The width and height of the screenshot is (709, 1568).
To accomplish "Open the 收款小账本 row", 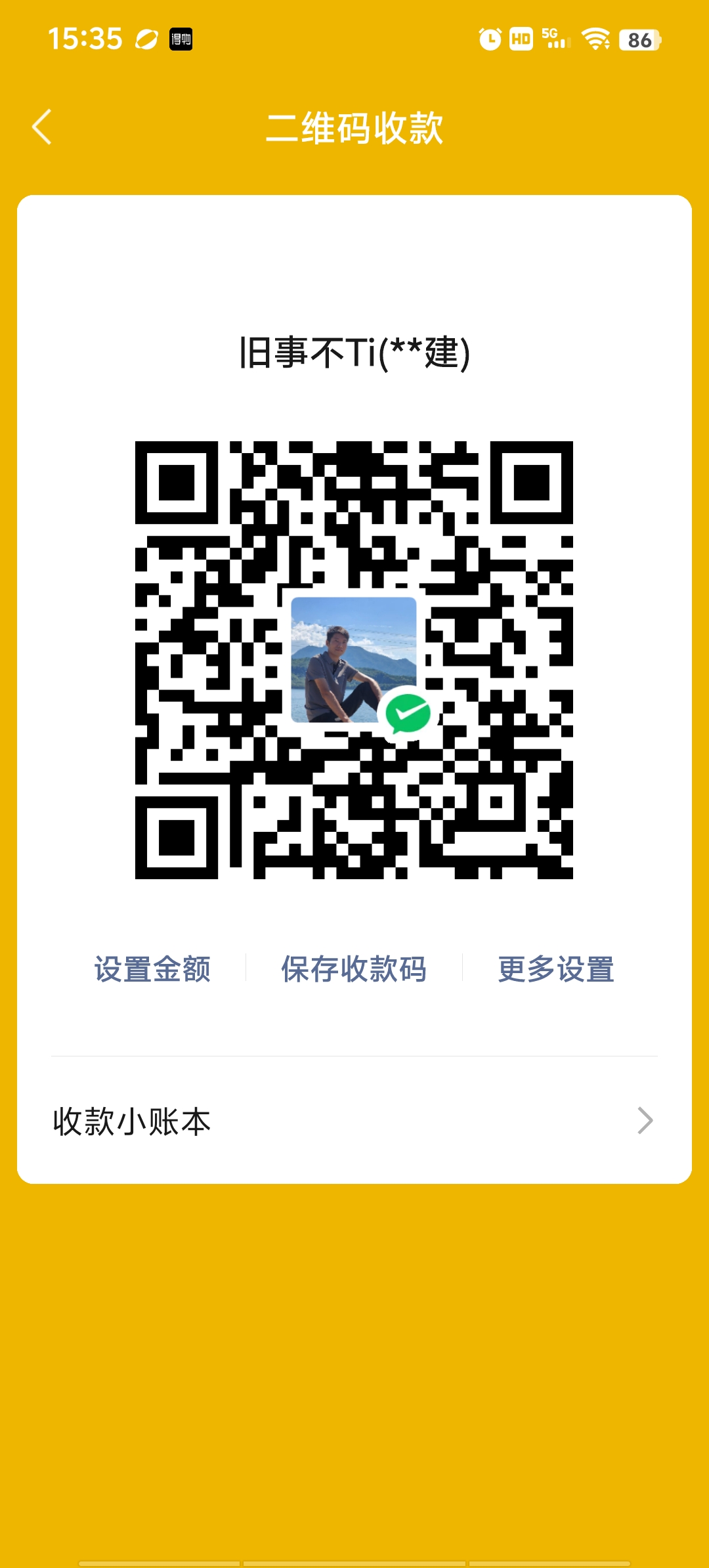I will [354, 1121].
